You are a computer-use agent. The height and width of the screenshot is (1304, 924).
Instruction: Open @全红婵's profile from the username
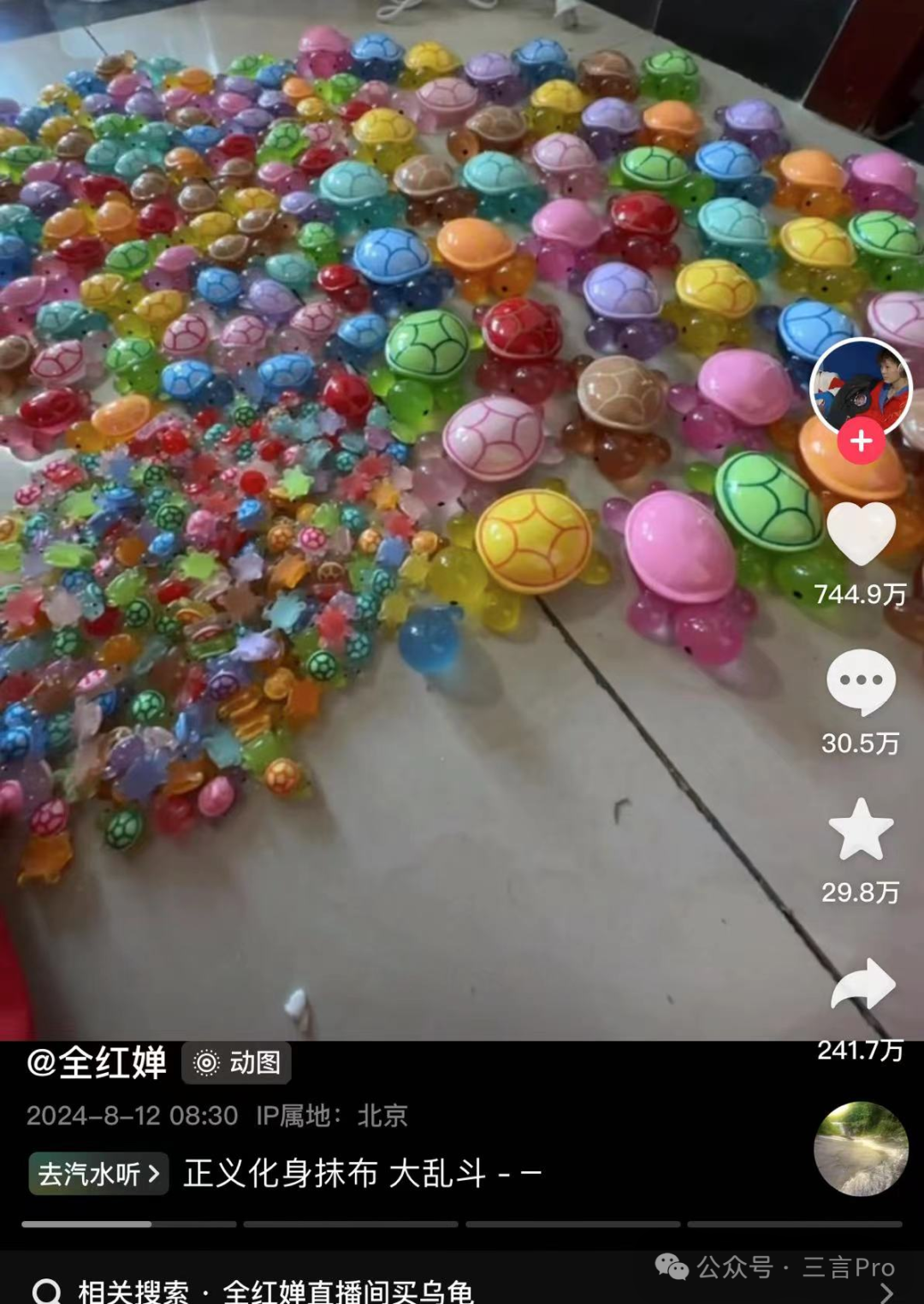97,1063
